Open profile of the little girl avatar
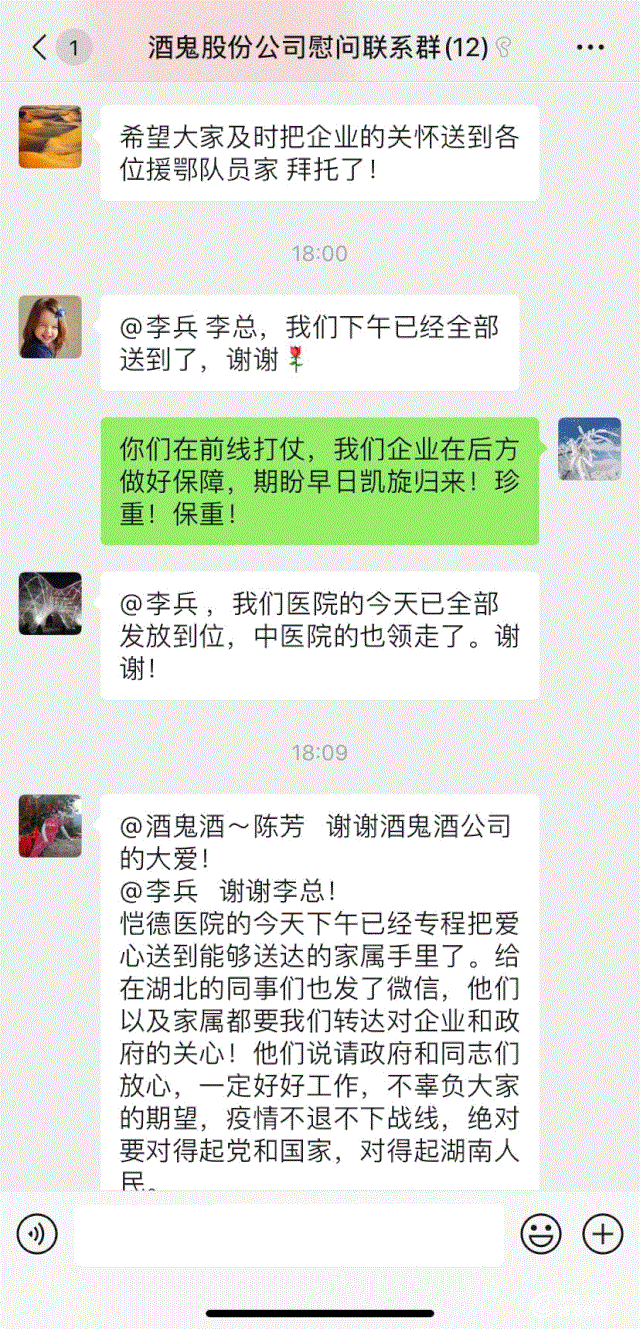Screen dimensions: 640x1329 pos(50,327)
